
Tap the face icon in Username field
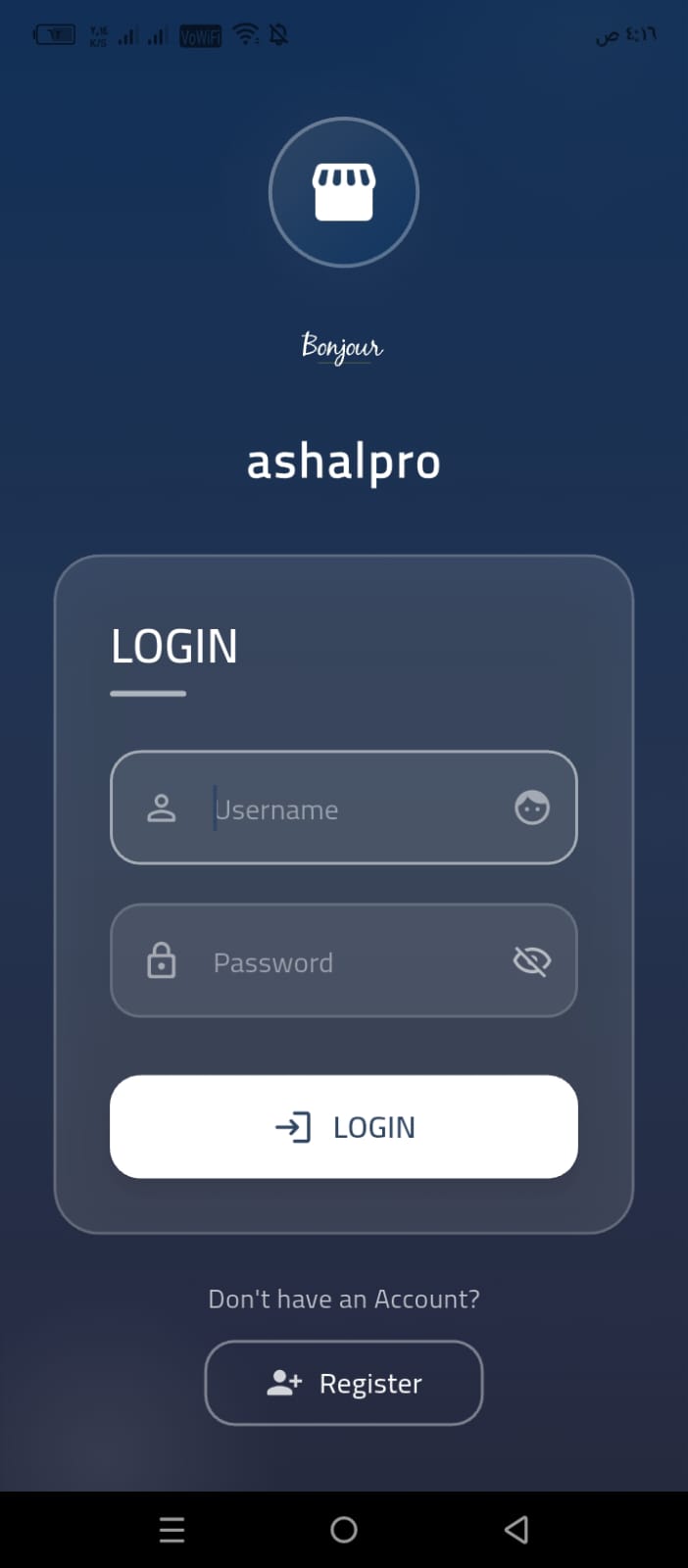[x=531, y=808]
